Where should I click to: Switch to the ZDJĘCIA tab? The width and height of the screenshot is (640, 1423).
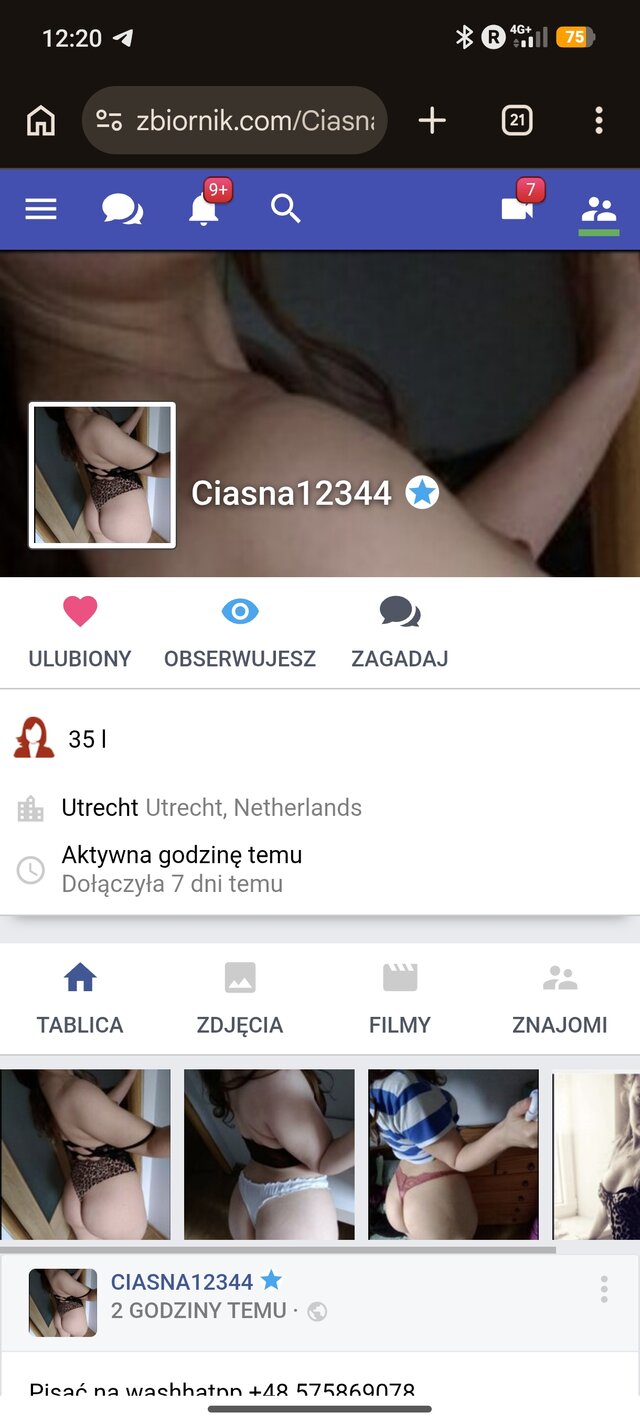240,1000
